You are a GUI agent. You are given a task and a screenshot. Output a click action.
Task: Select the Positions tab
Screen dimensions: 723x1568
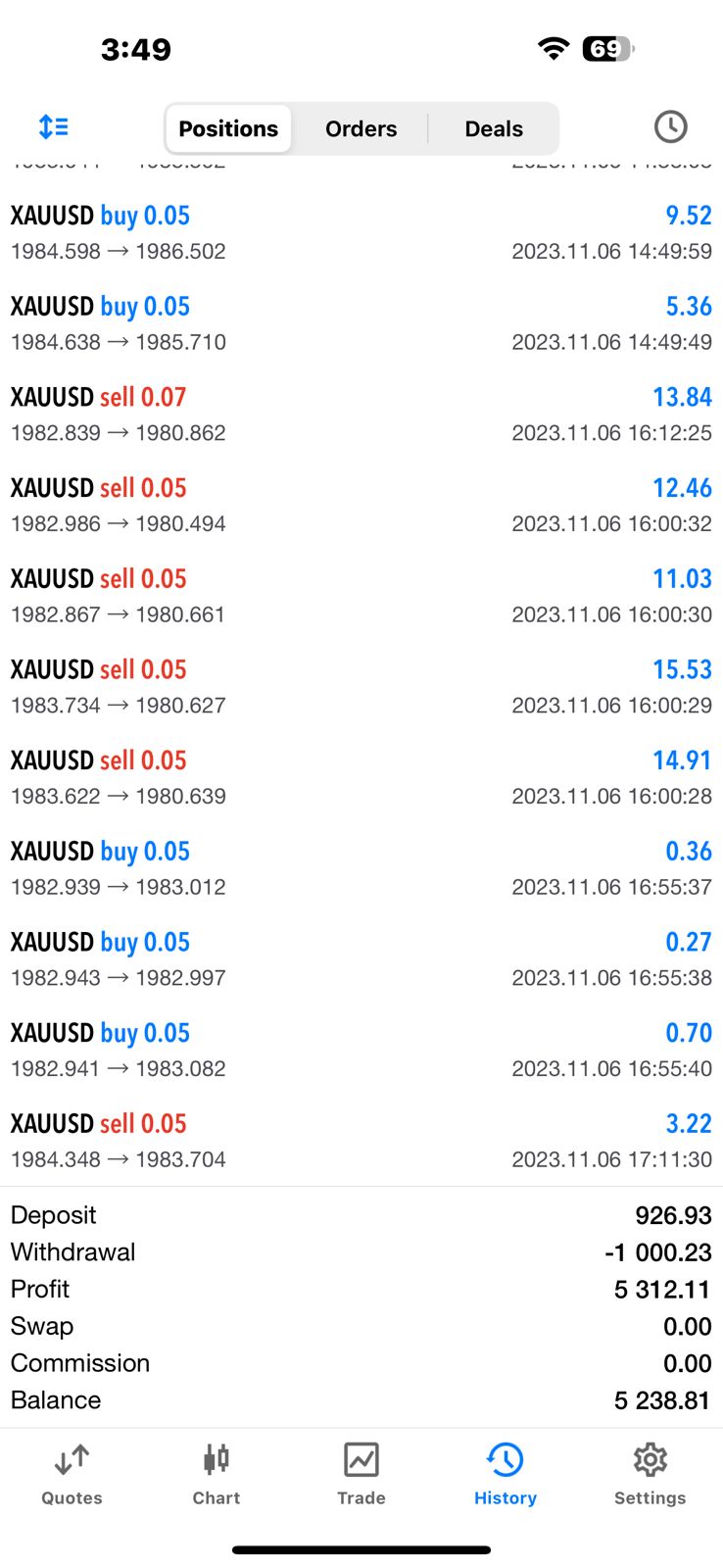pos(227,128)
